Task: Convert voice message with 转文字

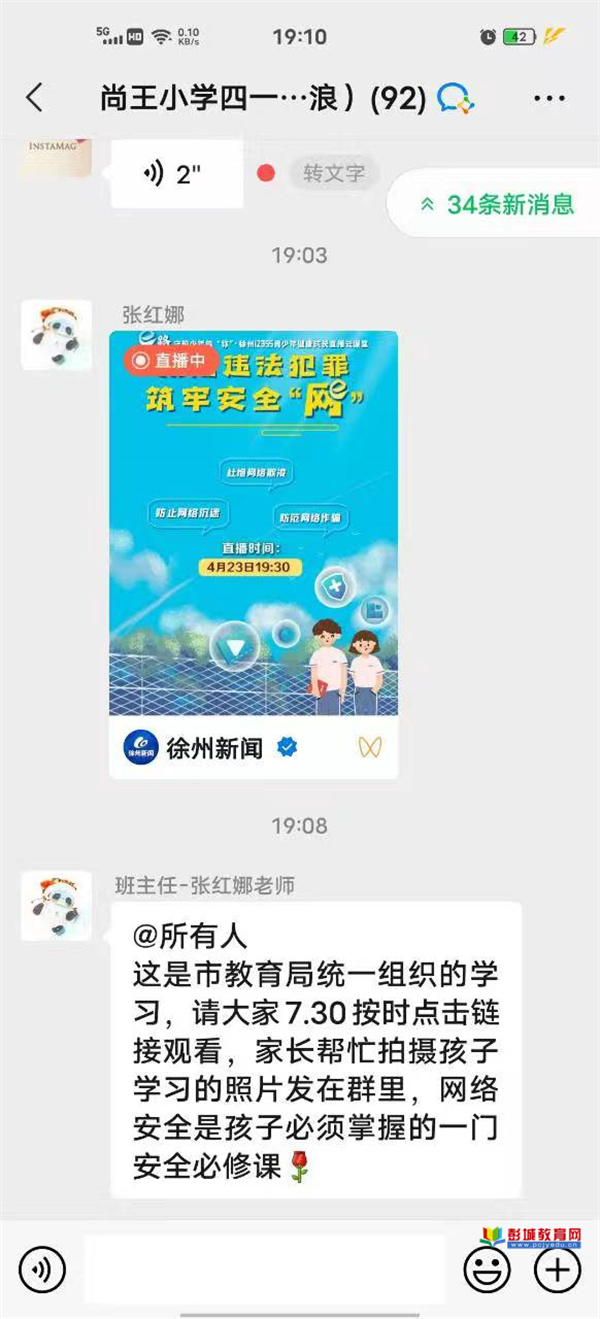Action: click(334, 173)
